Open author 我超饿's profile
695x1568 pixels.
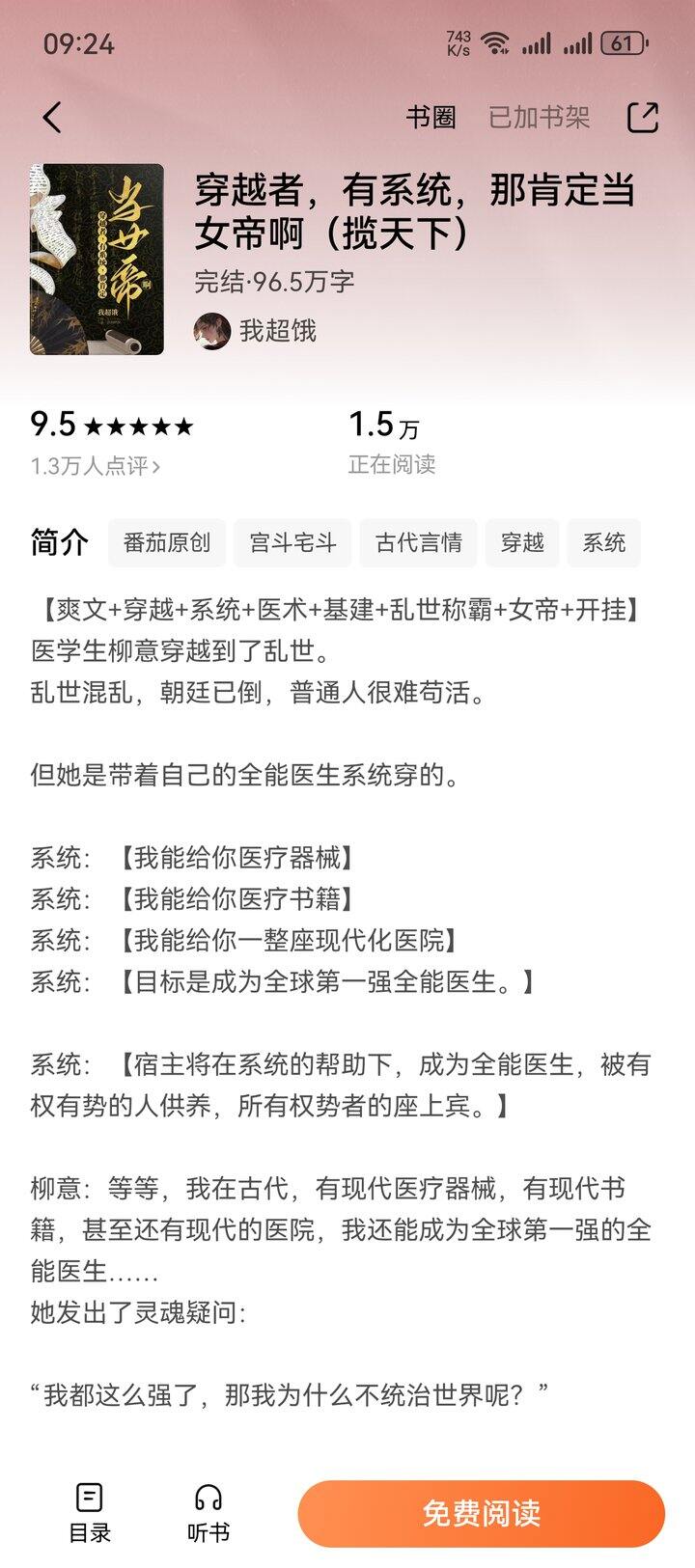[x=255, y=331]
